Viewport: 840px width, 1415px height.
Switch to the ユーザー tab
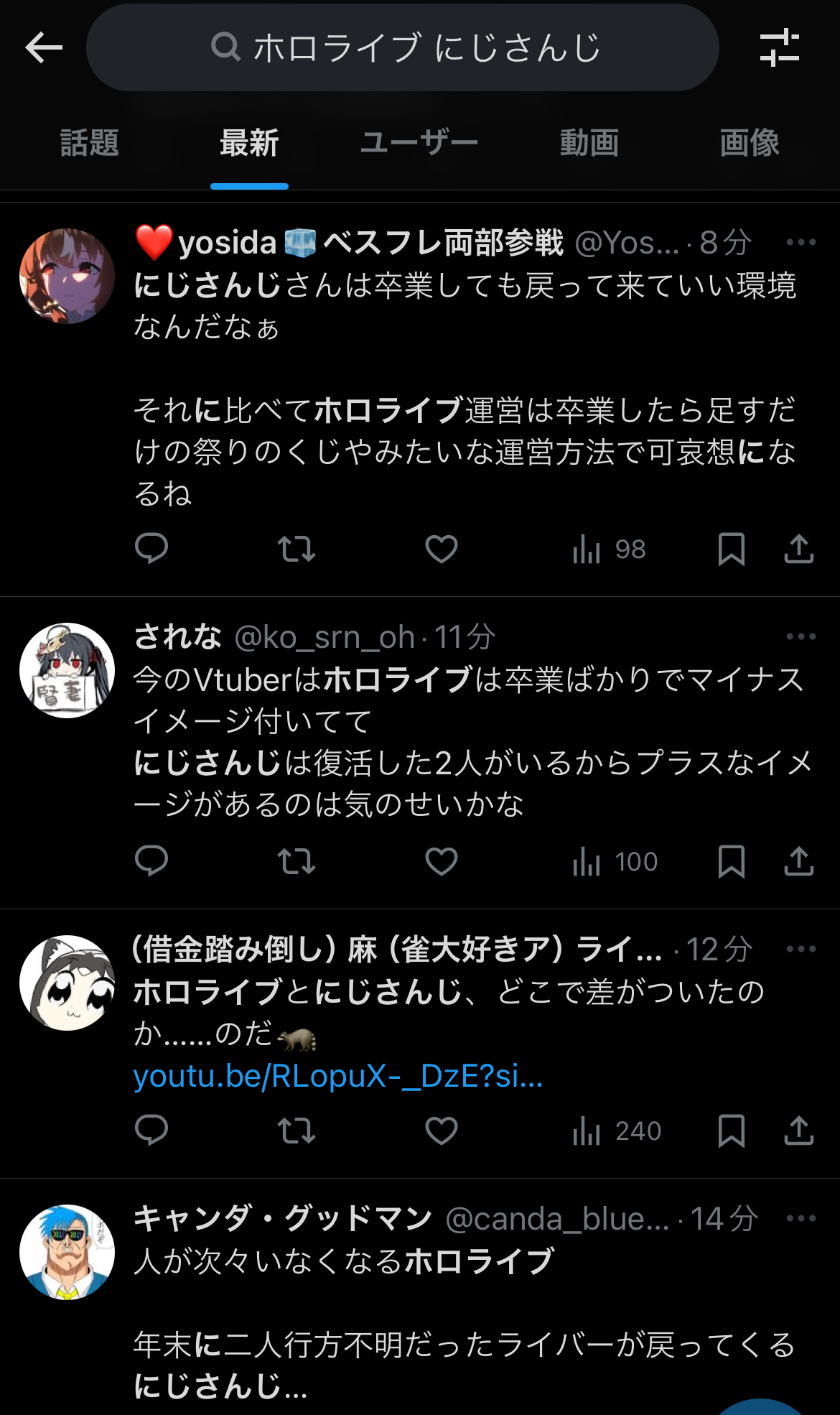pos(419,143)
